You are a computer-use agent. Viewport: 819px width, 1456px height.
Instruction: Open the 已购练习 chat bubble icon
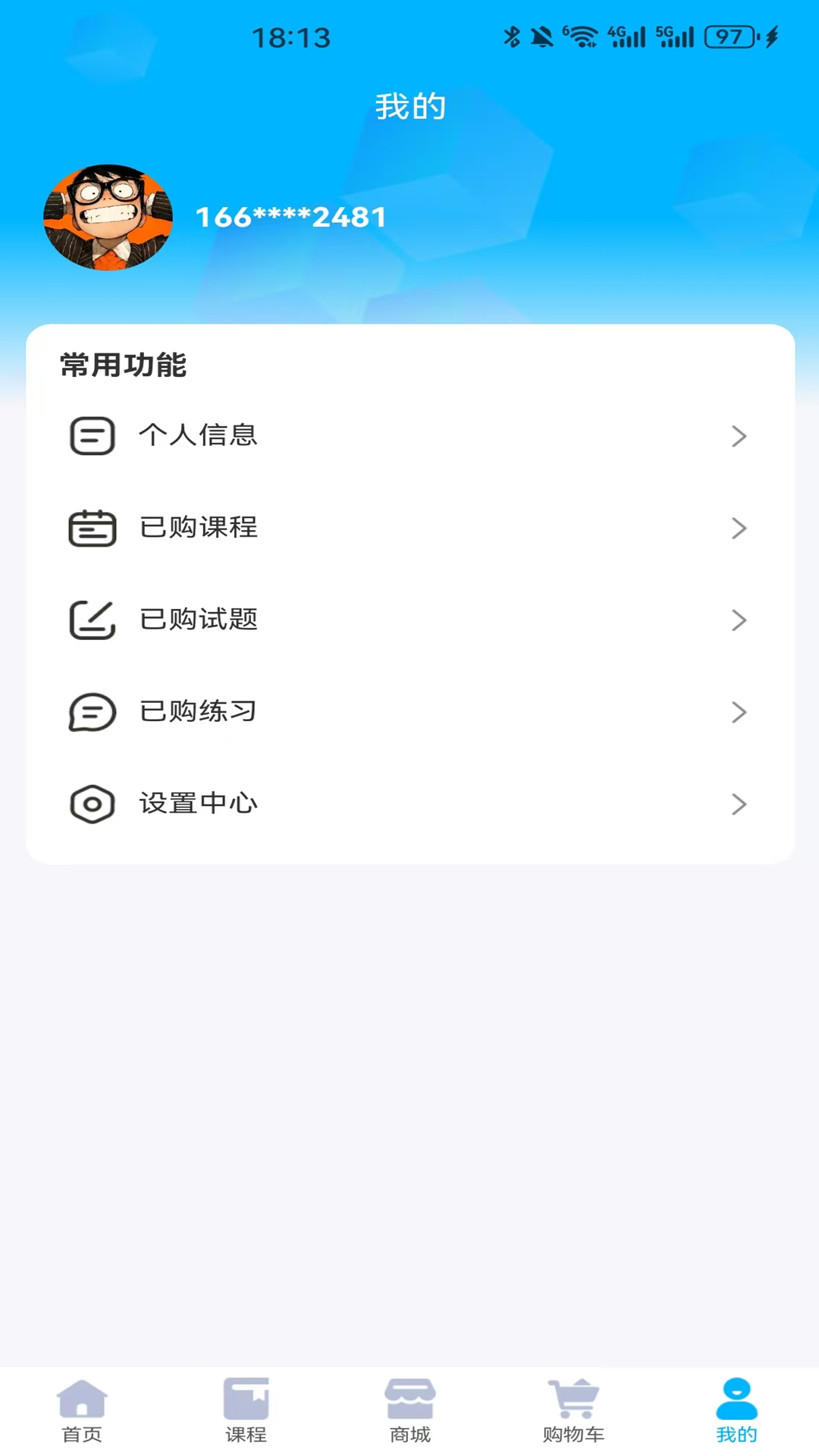tap(92, 712)
